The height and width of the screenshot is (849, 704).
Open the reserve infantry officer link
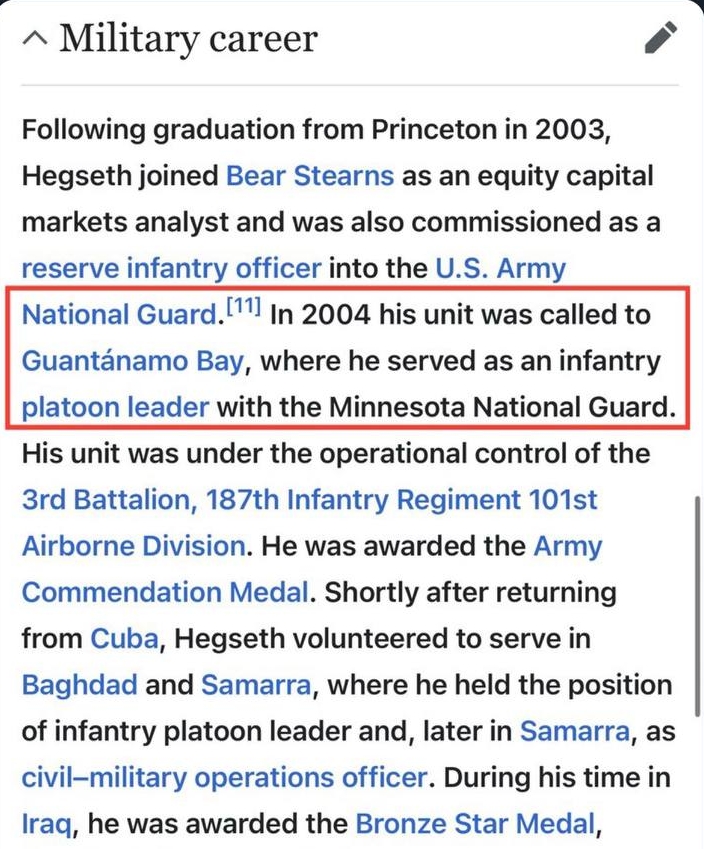point(171,268)
